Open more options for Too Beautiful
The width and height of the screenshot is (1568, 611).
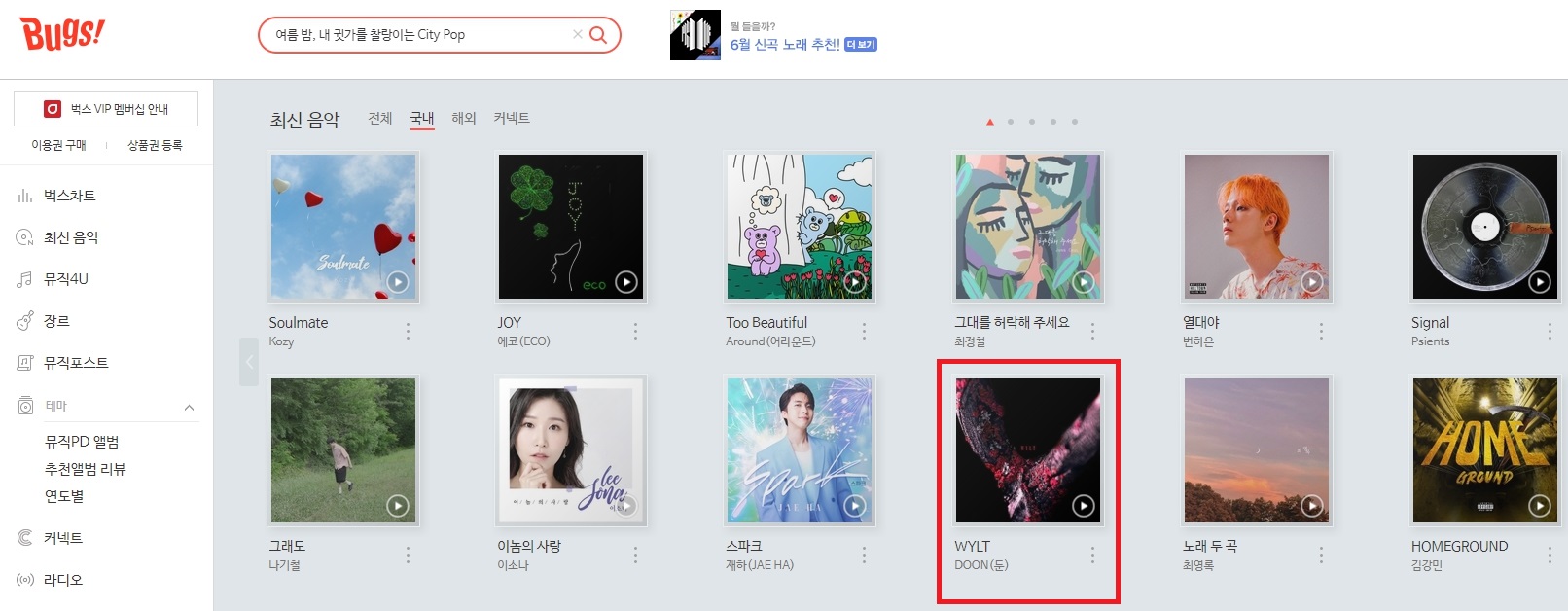tap(864, 332)
